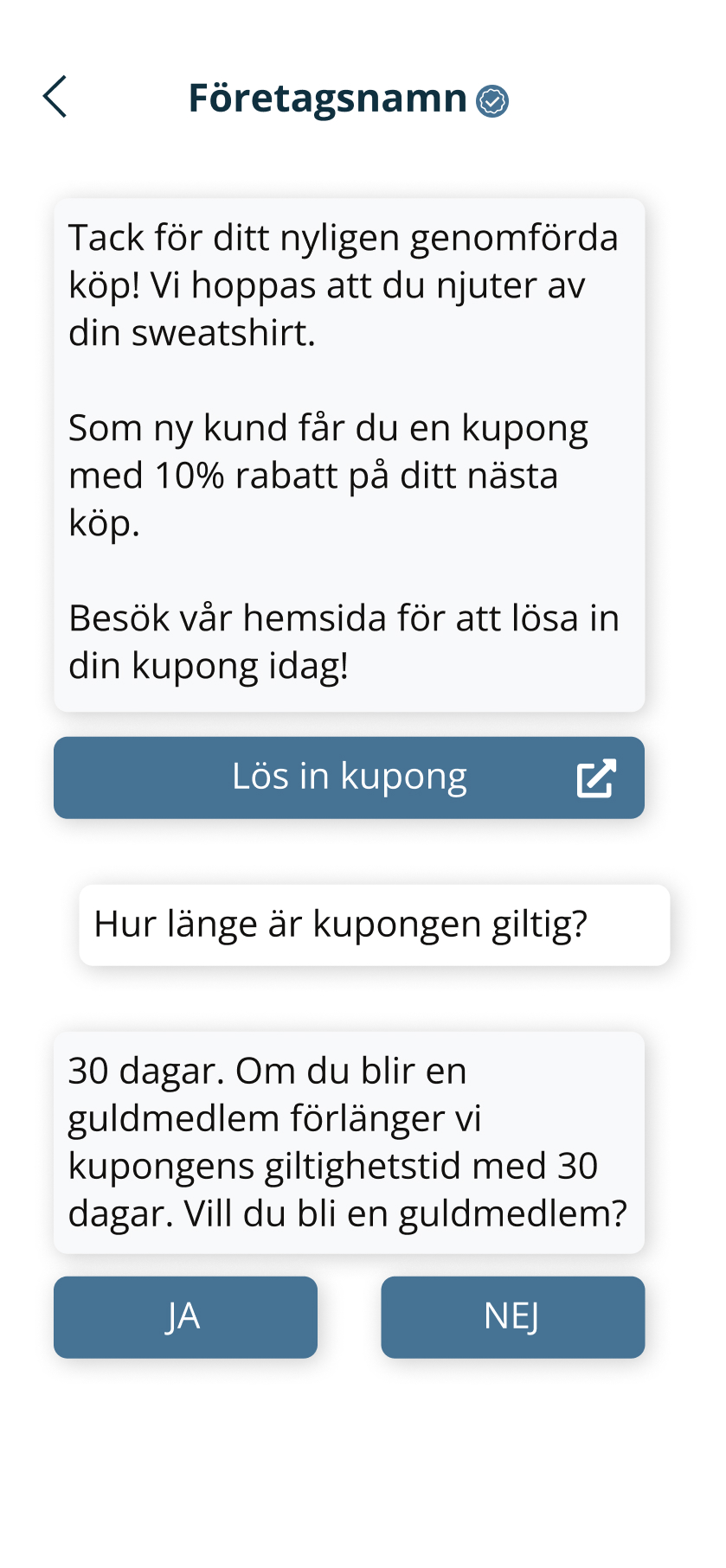Answer JA to become a gold member

pyautogui.click(x=185, y=1317)
